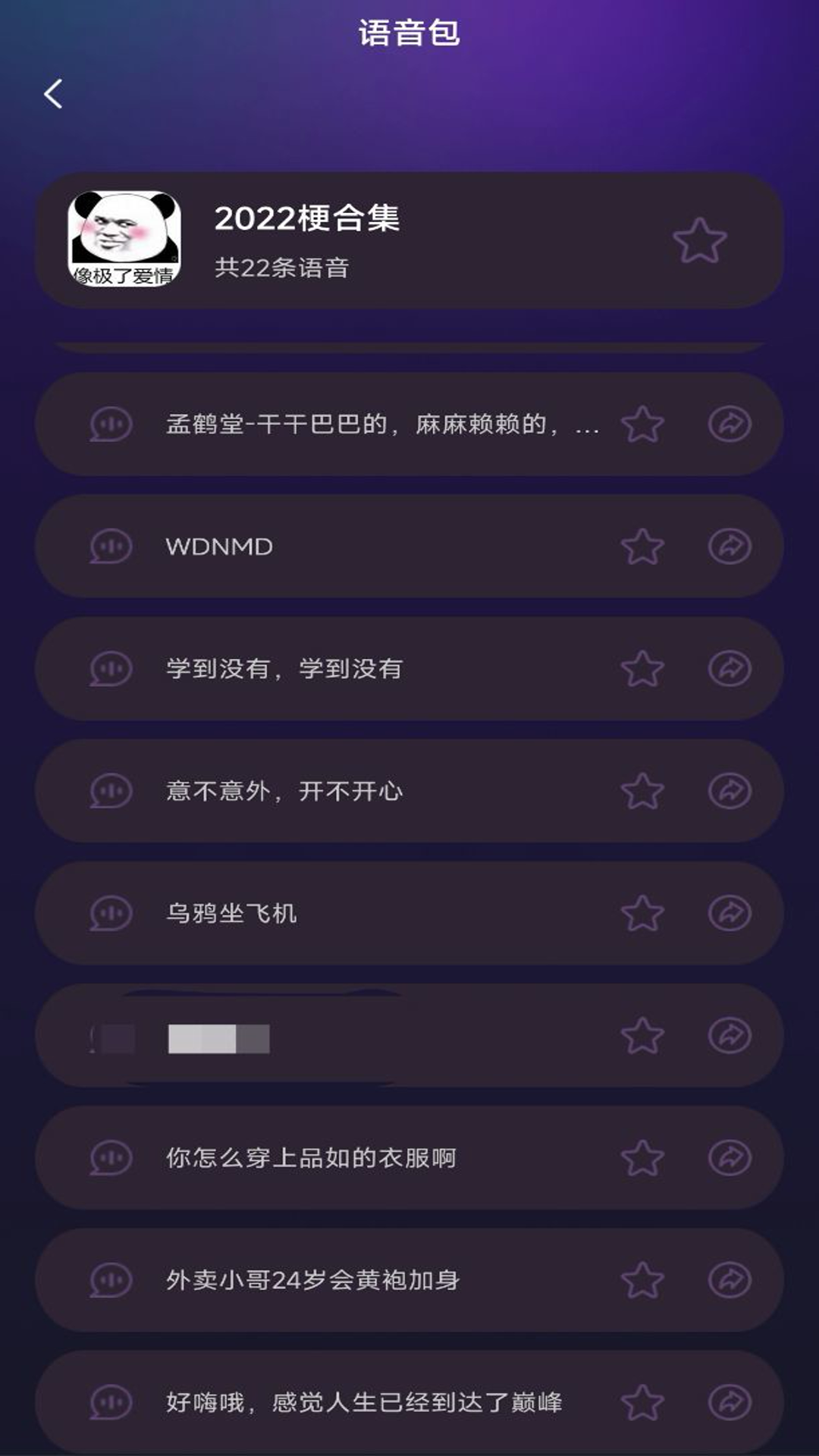Share the 好嗨哦 voice clip
Viewport: 819px width, 1456px height.
730,1402
